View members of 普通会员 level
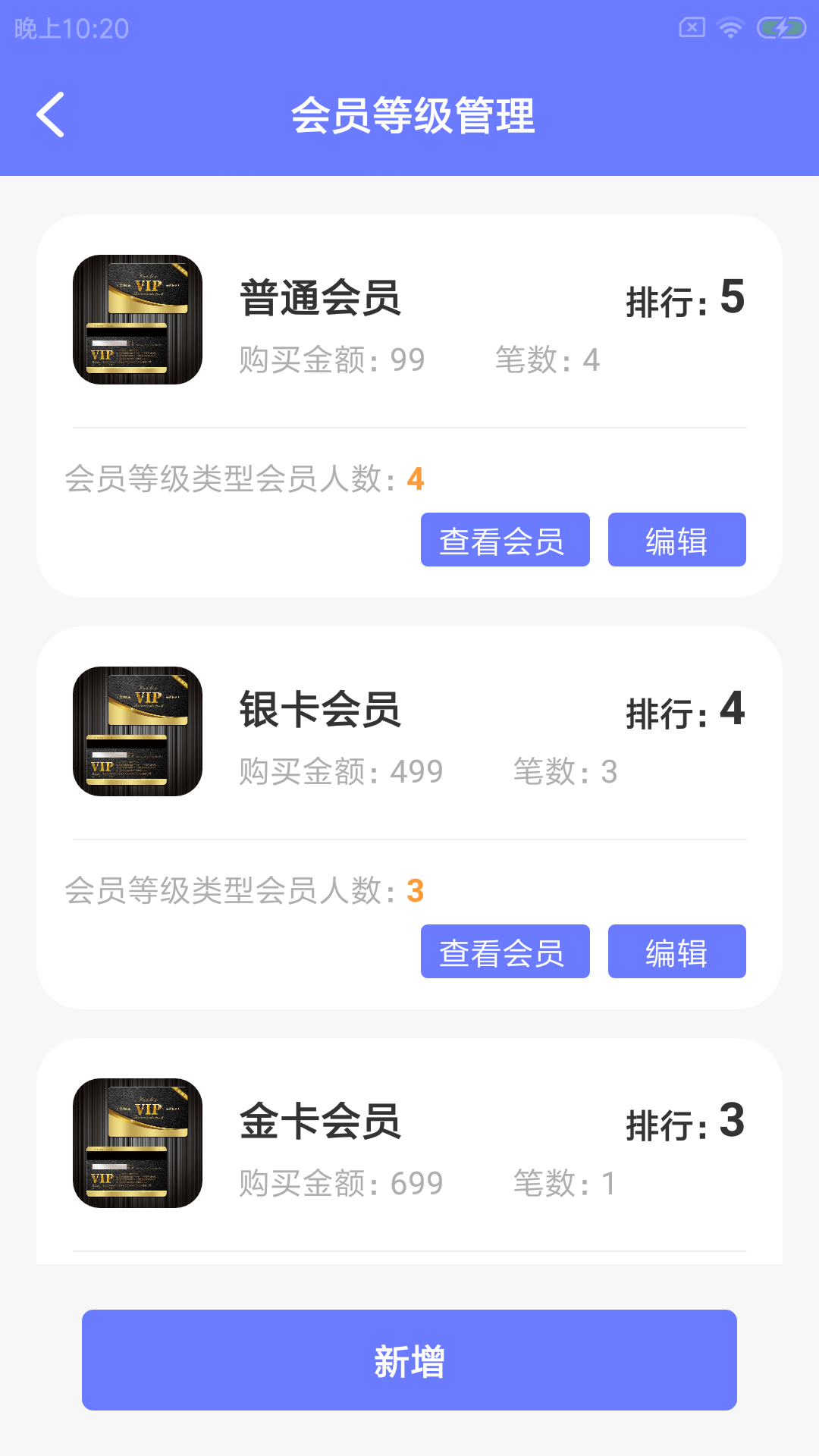 (505, 540)
